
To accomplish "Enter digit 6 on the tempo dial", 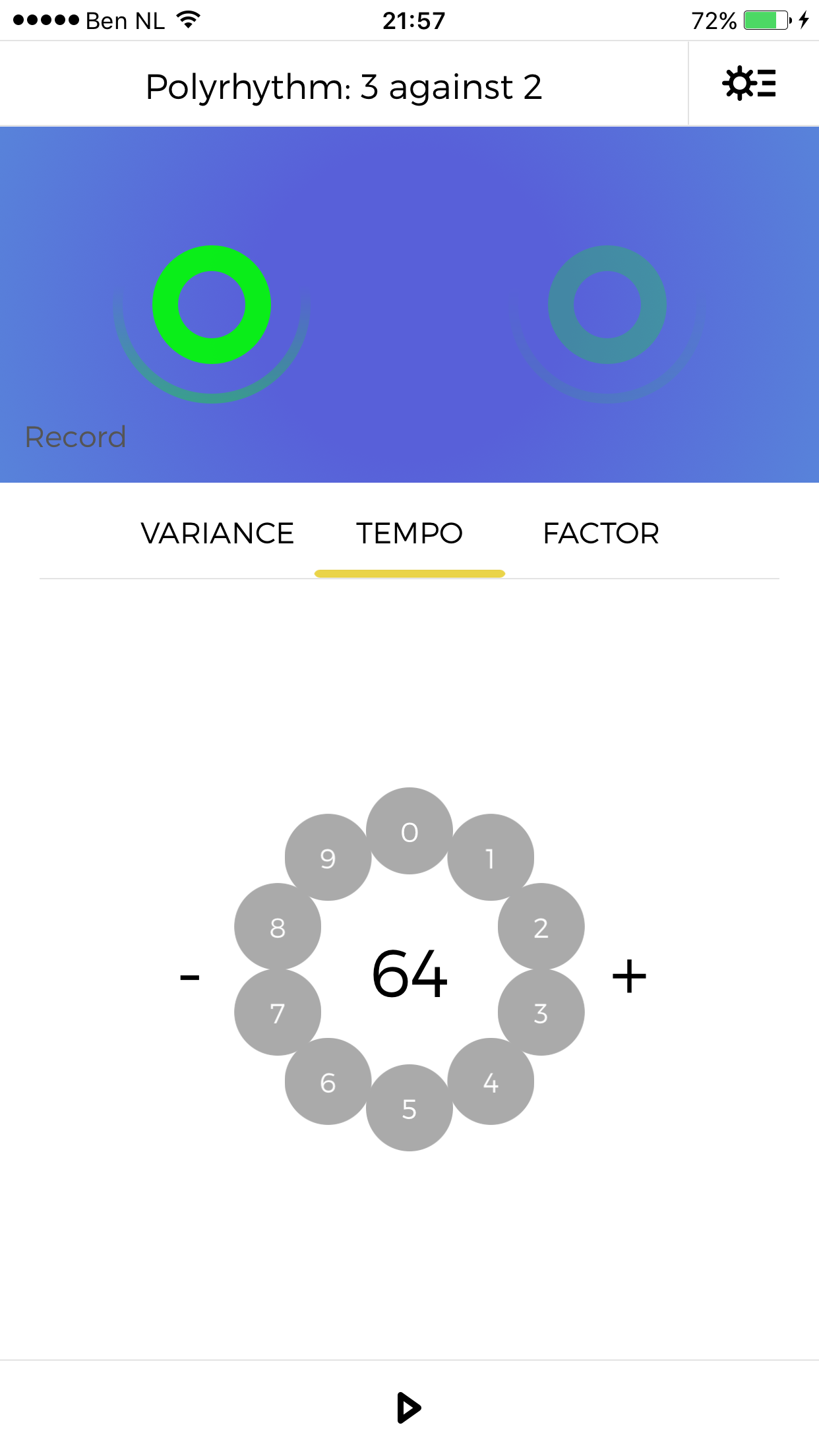I will click(328, 1082).
